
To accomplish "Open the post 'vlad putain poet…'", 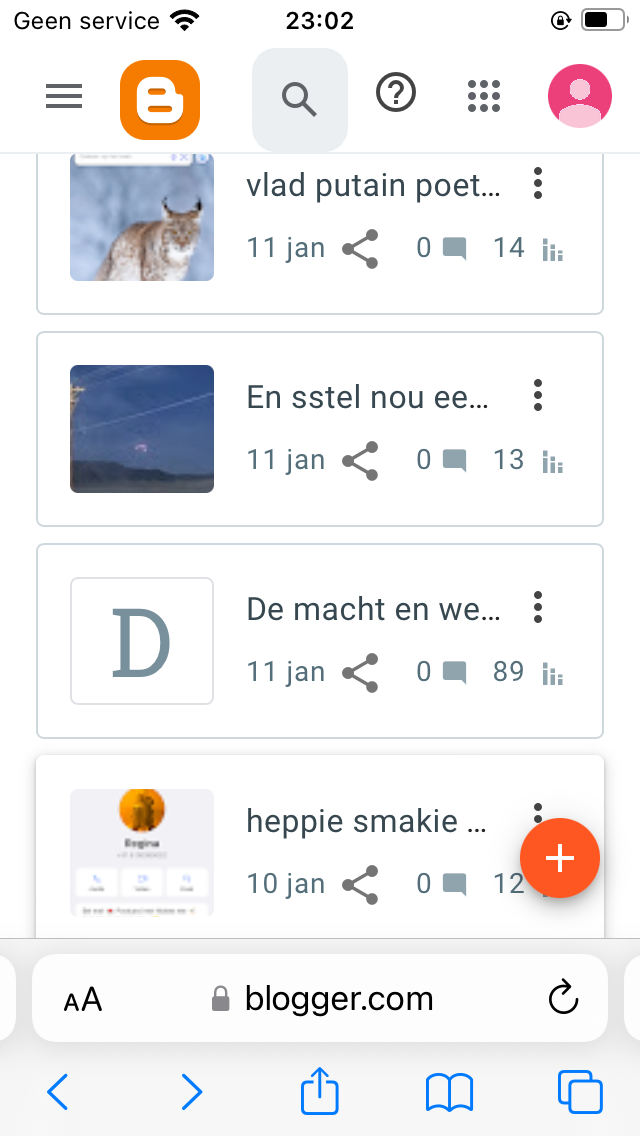I will (x=372, y=185).
